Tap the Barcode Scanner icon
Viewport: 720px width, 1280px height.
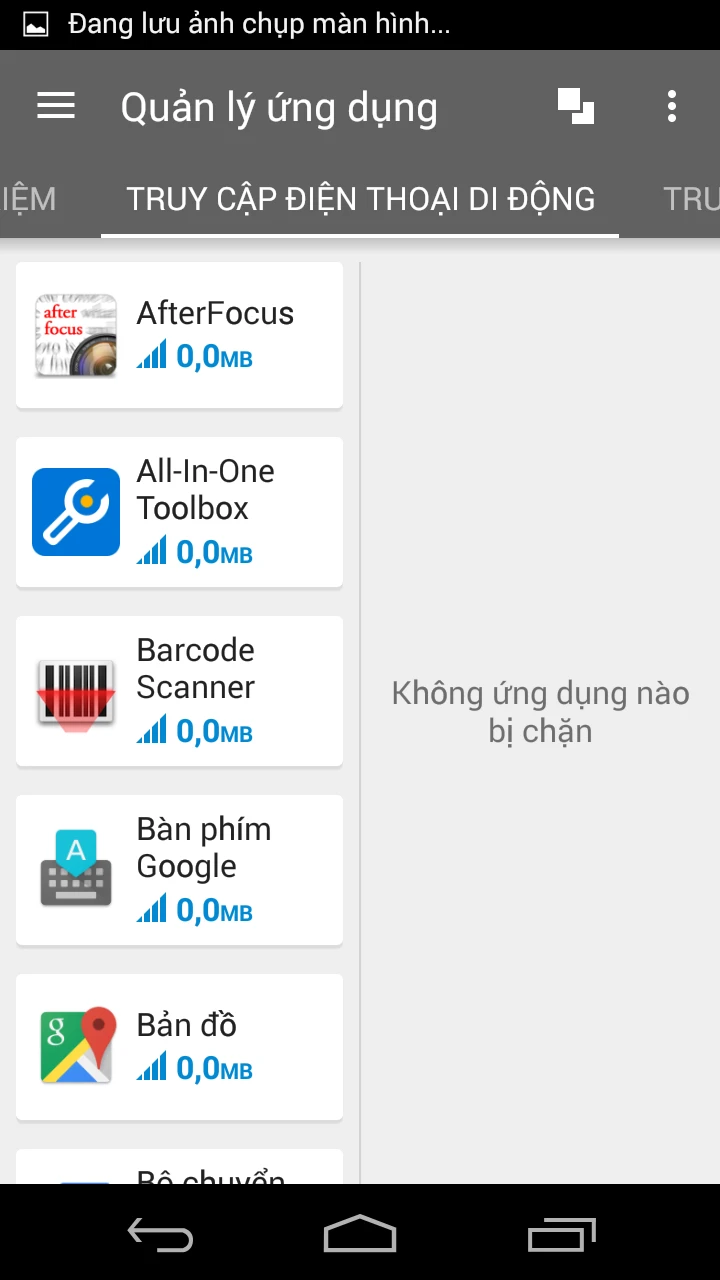pyautogui.click(x=75, y=691)
